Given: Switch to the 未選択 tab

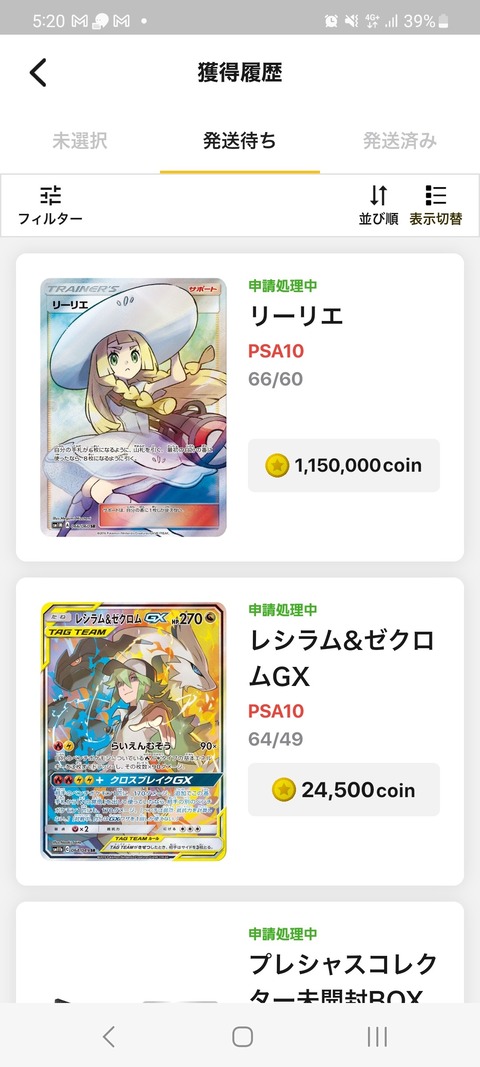Looking at the screenshot, I should 80,141.
